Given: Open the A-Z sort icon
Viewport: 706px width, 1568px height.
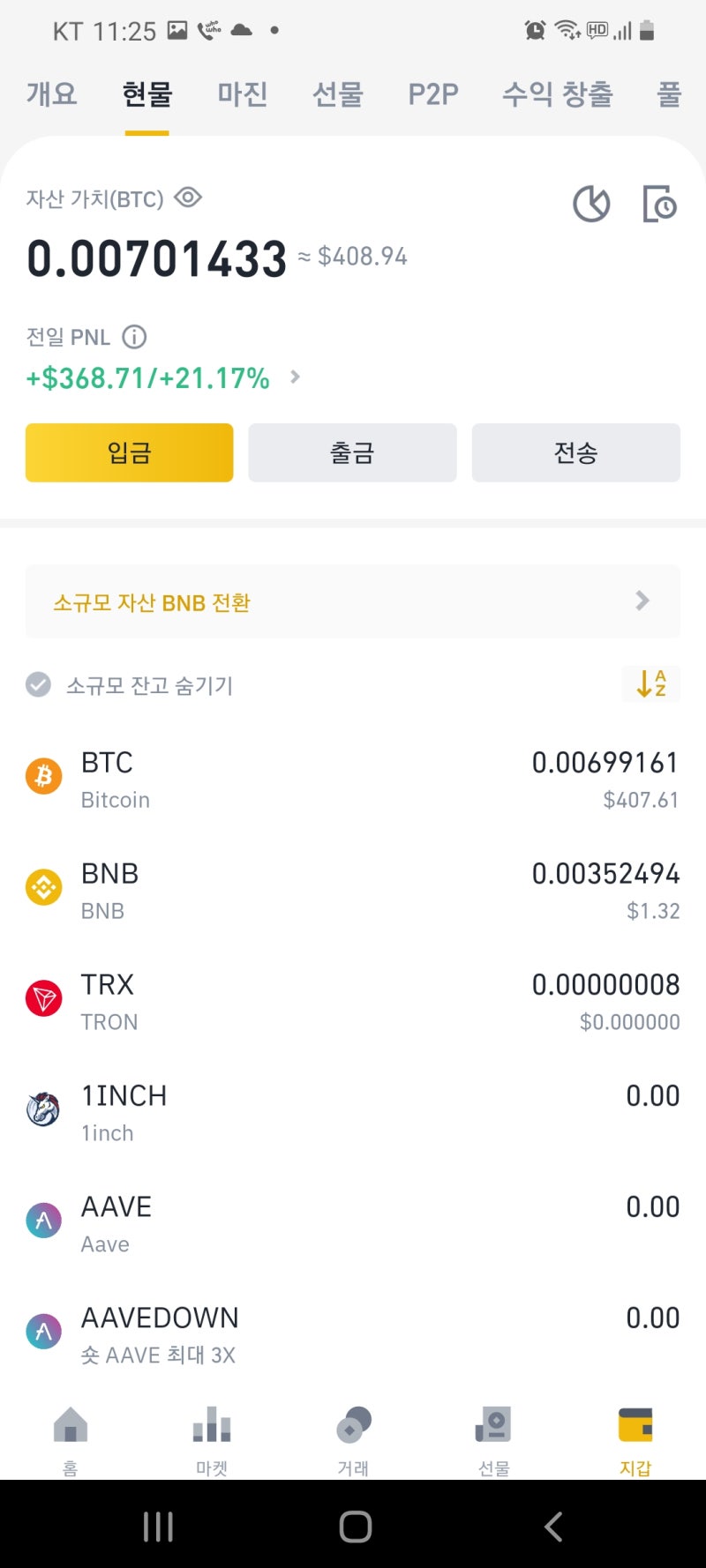Looking at the screenshot, I should click(x=651, y=684).
